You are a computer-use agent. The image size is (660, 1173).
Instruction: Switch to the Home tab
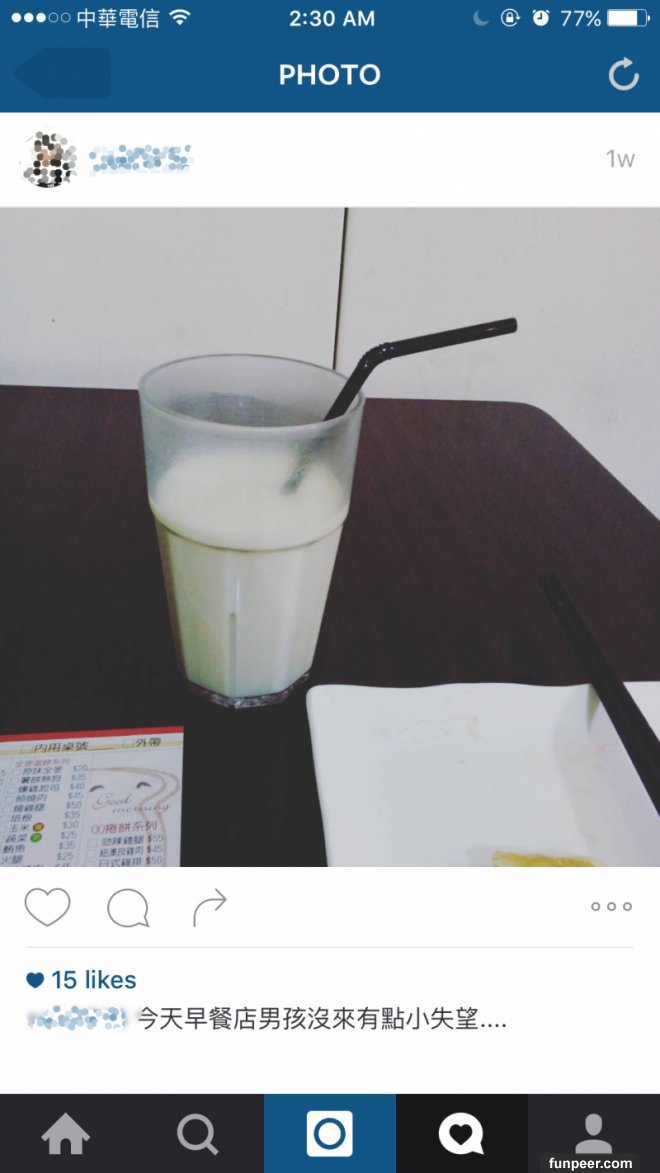(66, 1134)
